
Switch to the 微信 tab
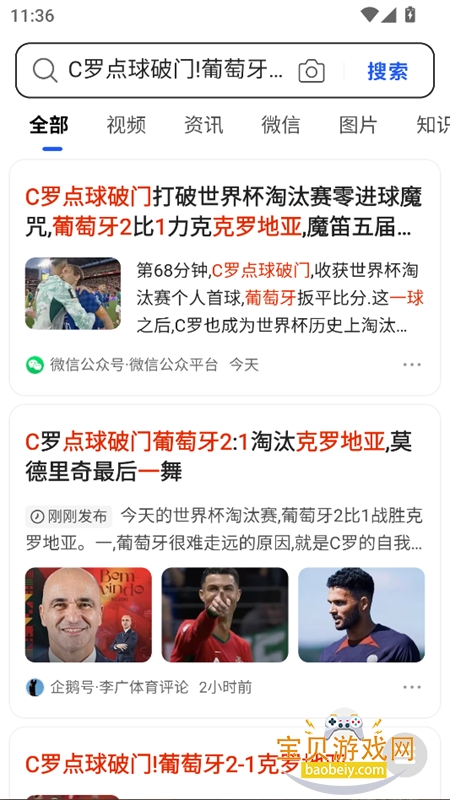tap(281, 125)
